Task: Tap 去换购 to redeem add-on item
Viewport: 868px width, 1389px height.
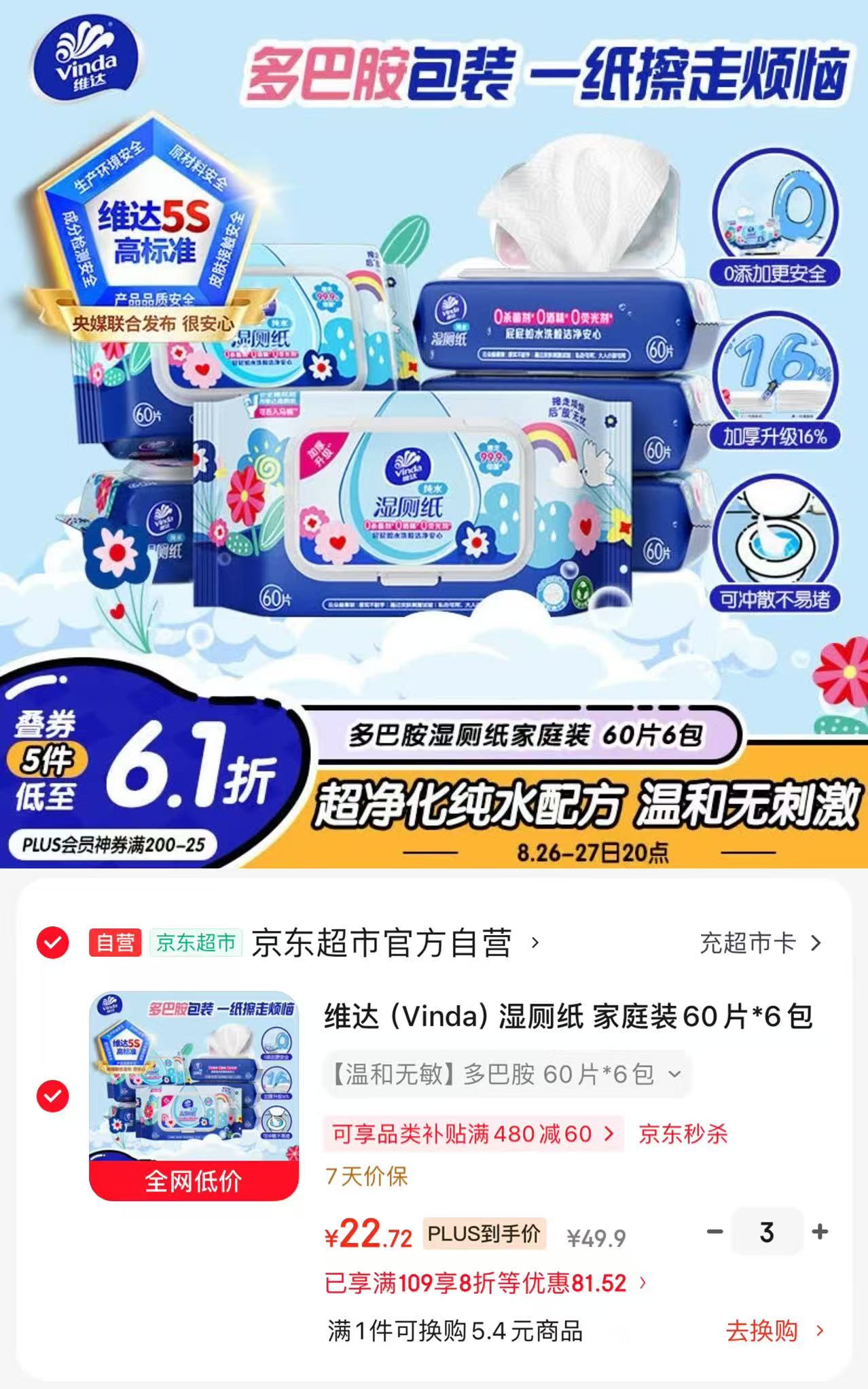Action: point(776,1331)
